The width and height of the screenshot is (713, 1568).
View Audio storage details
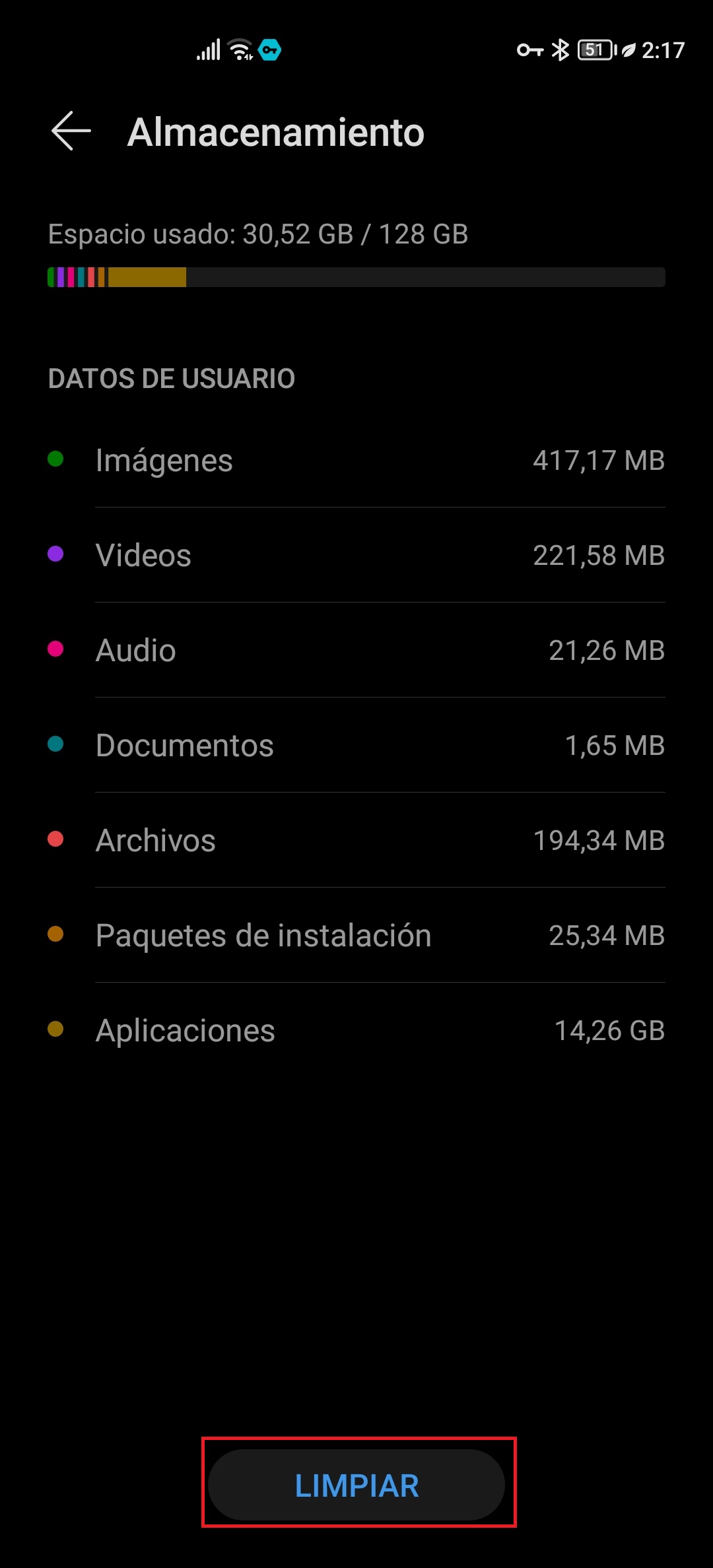point(356,650)
